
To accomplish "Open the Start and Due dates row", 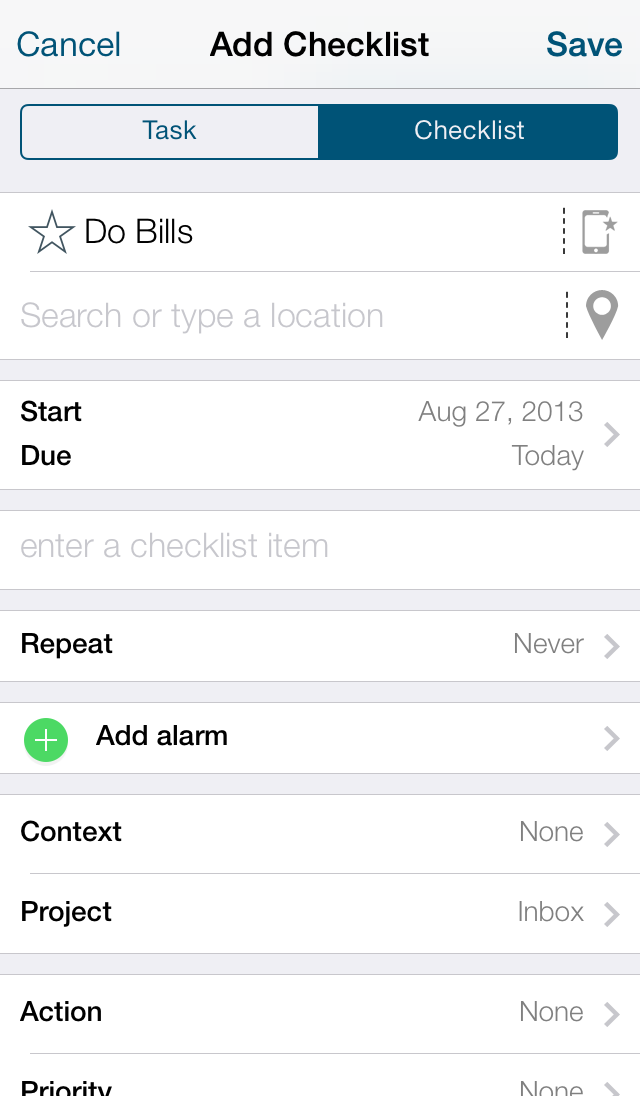I will (320, 434).
